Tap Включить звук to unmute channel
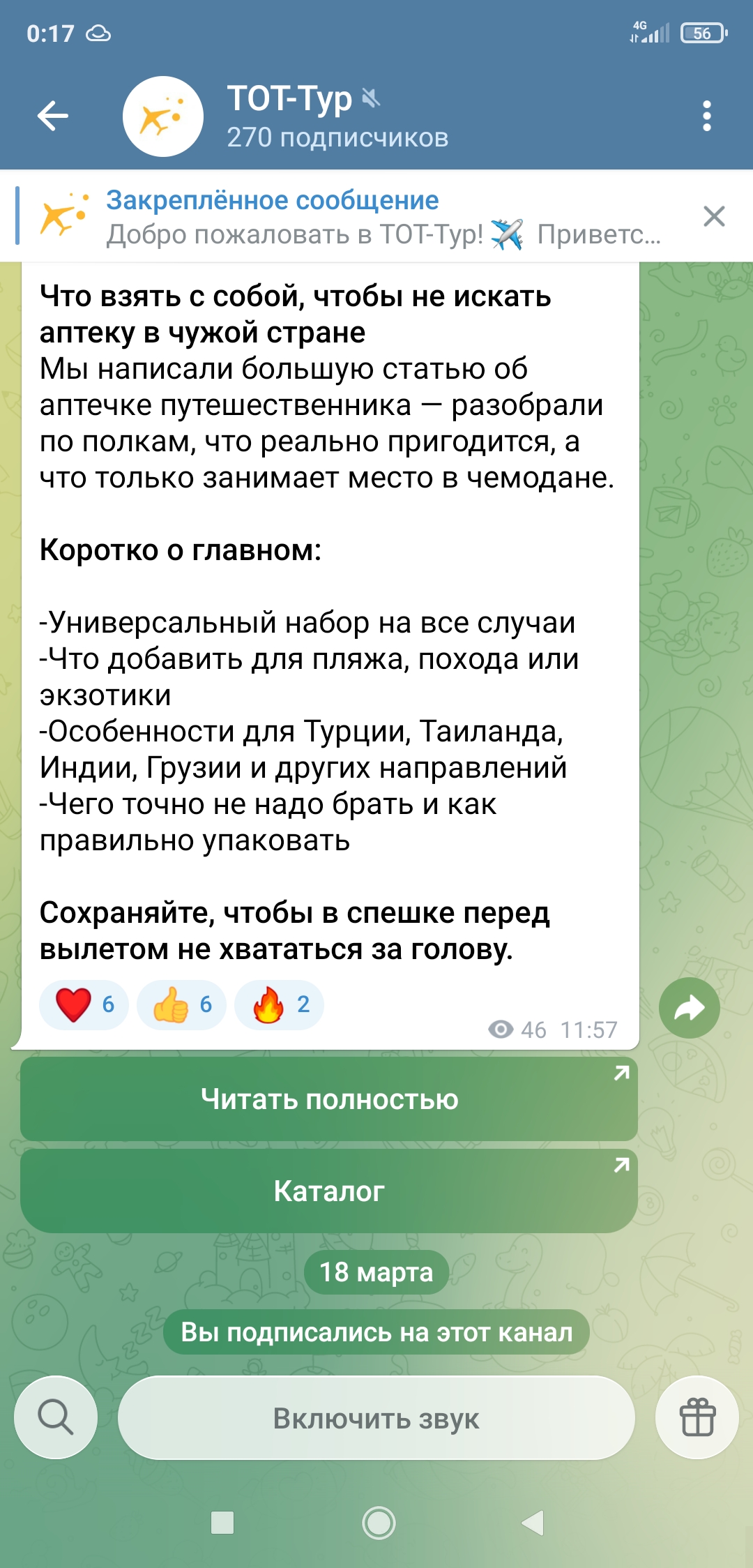753x1568 pixels. [376, 1419]
